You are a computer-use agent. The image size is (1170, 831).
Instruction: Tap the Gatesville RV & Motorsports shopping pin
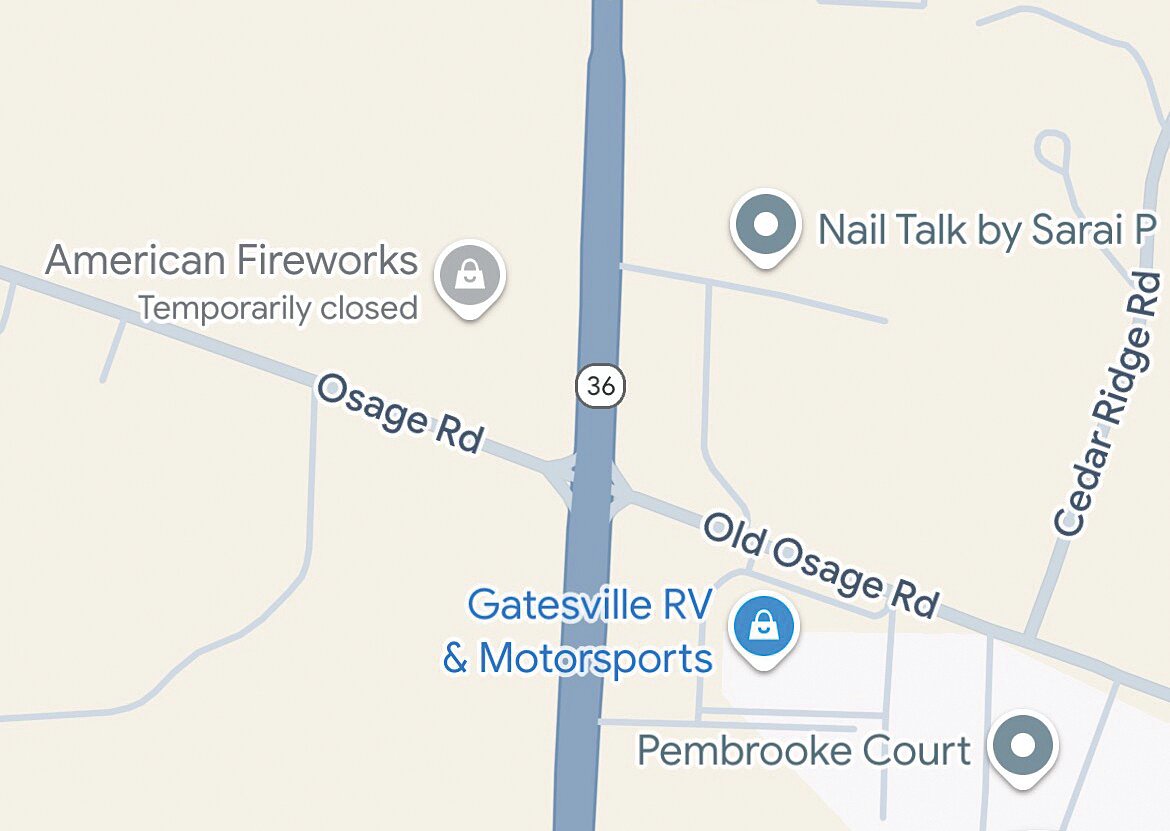764,627
